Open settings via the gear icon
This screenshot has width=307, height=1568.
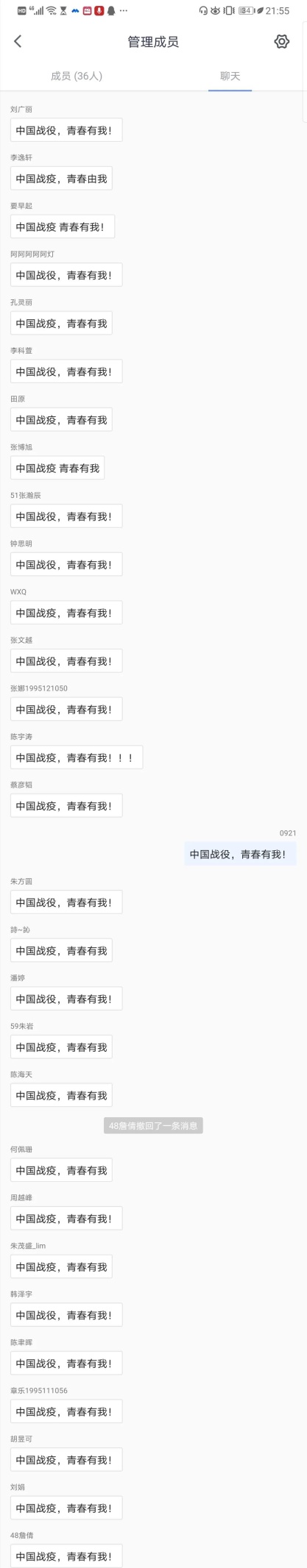point(281,42)
